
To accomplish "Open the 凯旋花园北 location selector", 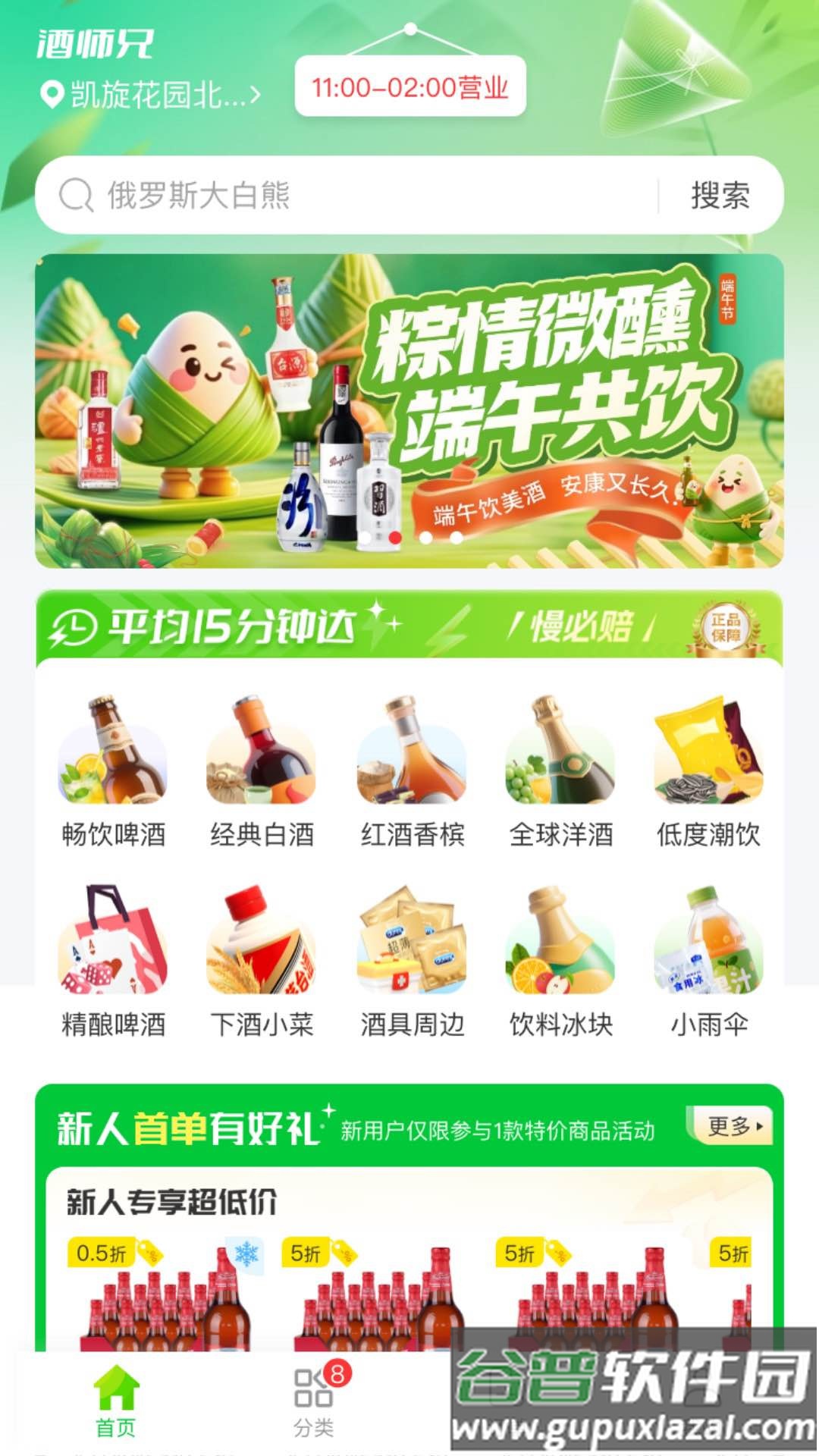I will click(150, 96).
